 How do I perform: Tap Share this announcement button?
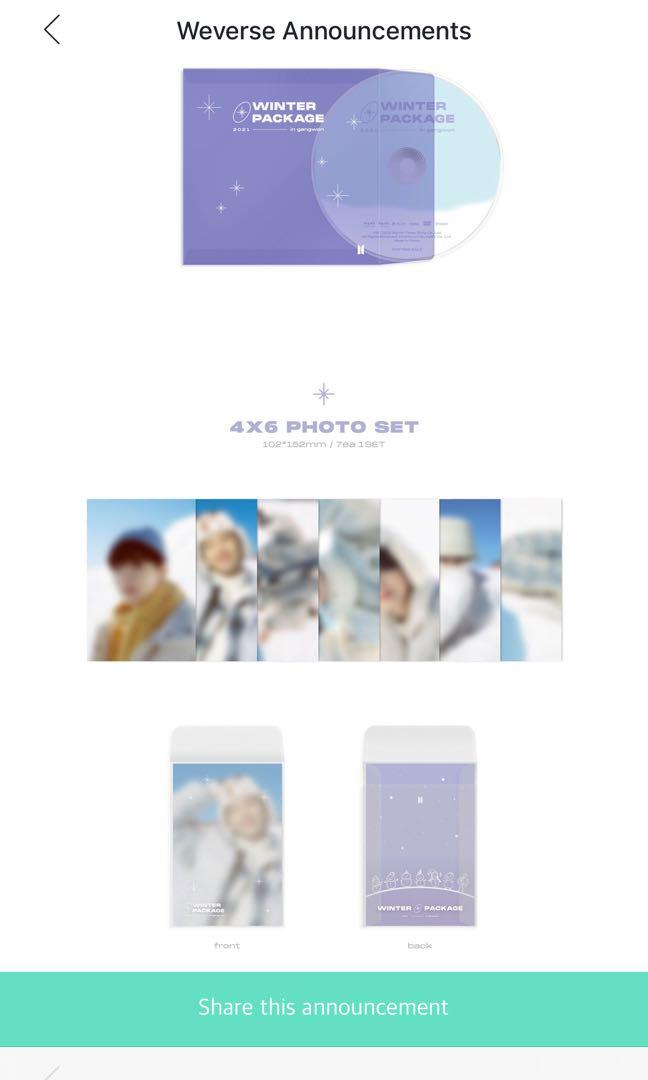tap(324, 1007)
